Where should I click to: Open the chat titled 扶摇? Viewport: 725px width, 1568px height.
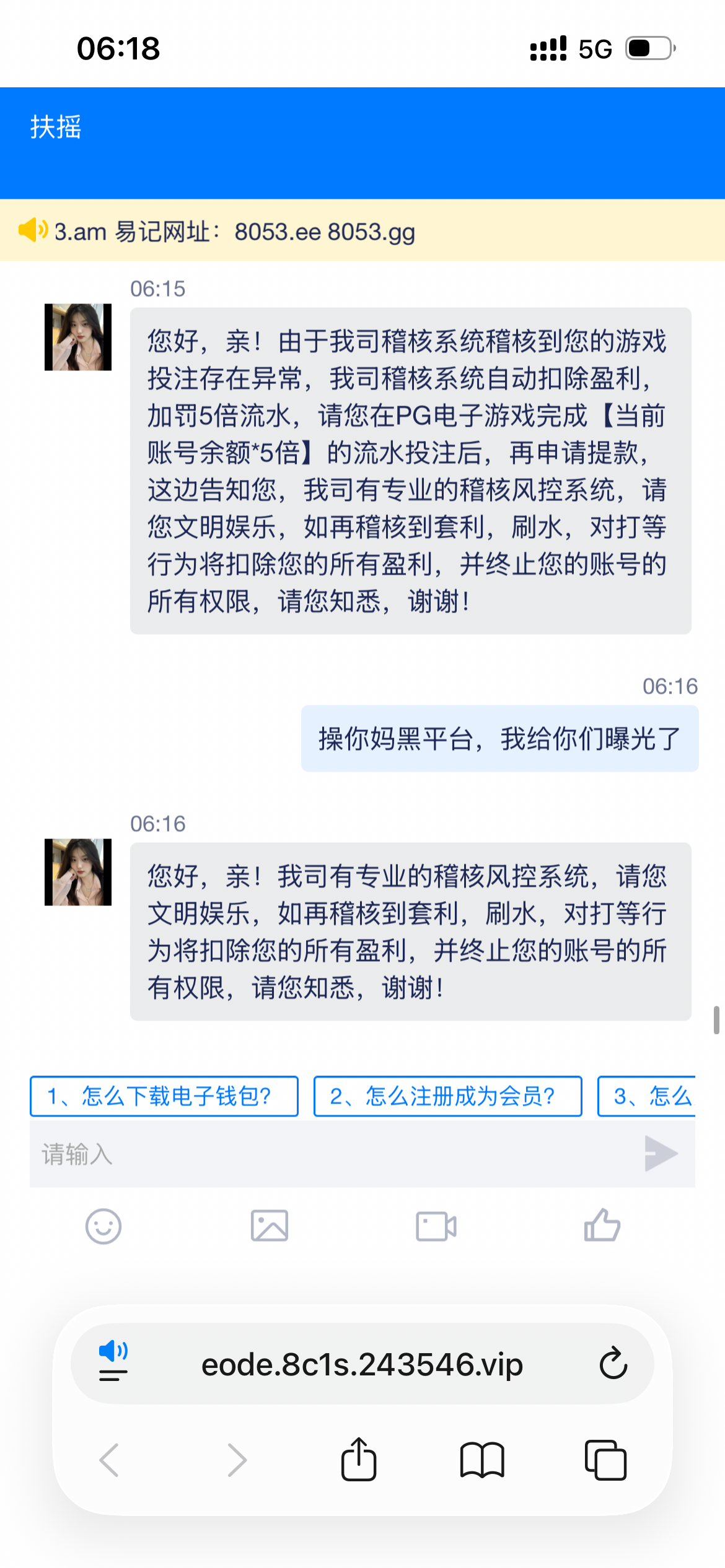click(55, 128)
